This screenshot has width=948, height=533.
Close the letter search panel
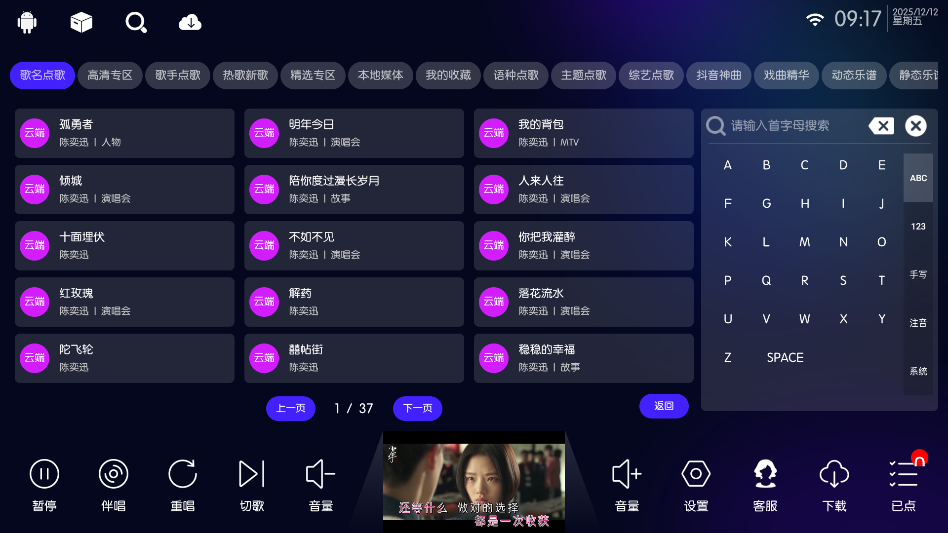click(916, 126)
